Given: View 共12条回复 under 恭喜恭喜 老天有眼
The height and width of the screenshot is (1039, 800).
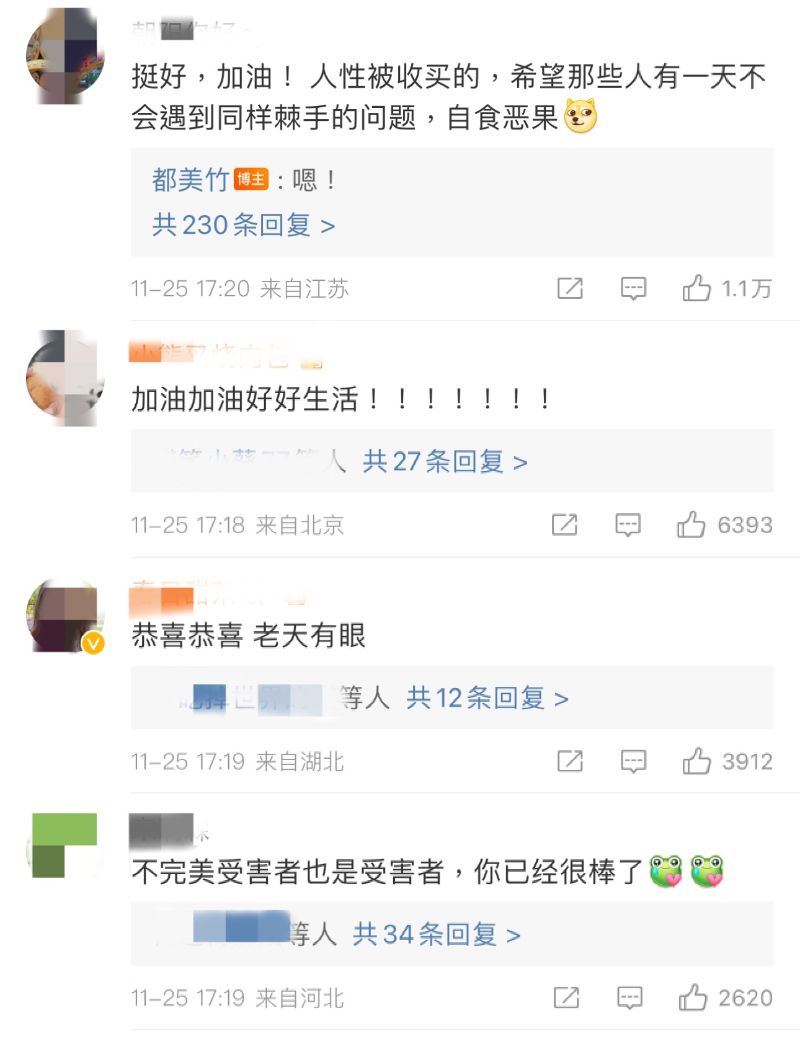Looking at the screenshot, I should click(487, 698).
